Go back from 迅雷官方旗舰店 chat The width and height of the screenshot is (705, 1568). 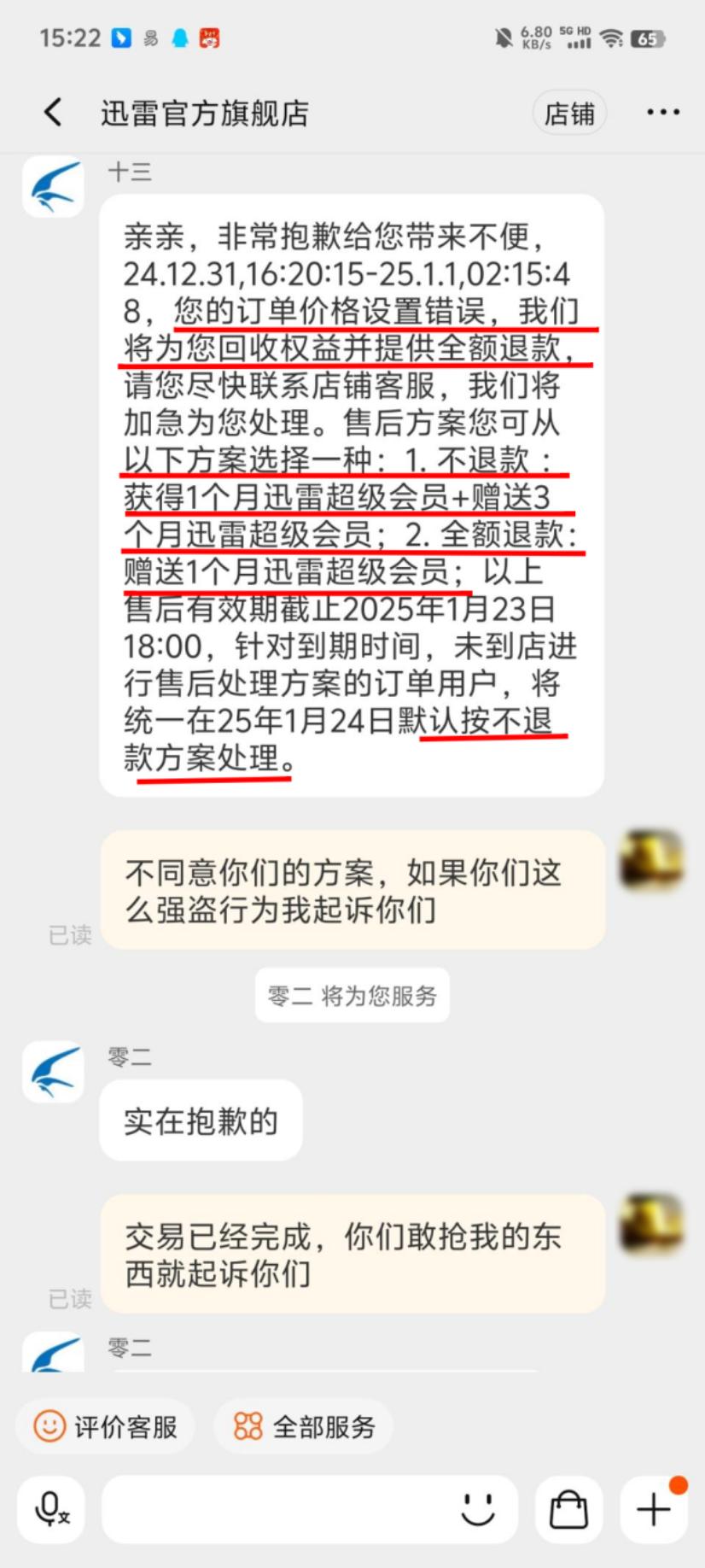point(53,112)
